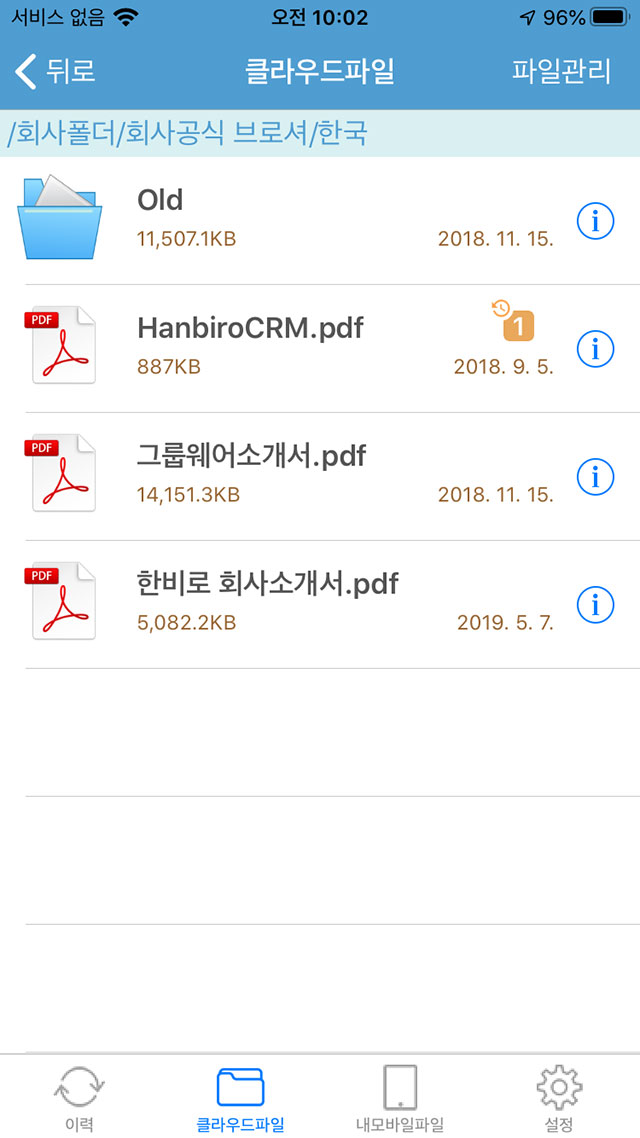Screen dimensions: 640x1138
Task: Go back with the 뒤로 button
Action: pos(55,72)
